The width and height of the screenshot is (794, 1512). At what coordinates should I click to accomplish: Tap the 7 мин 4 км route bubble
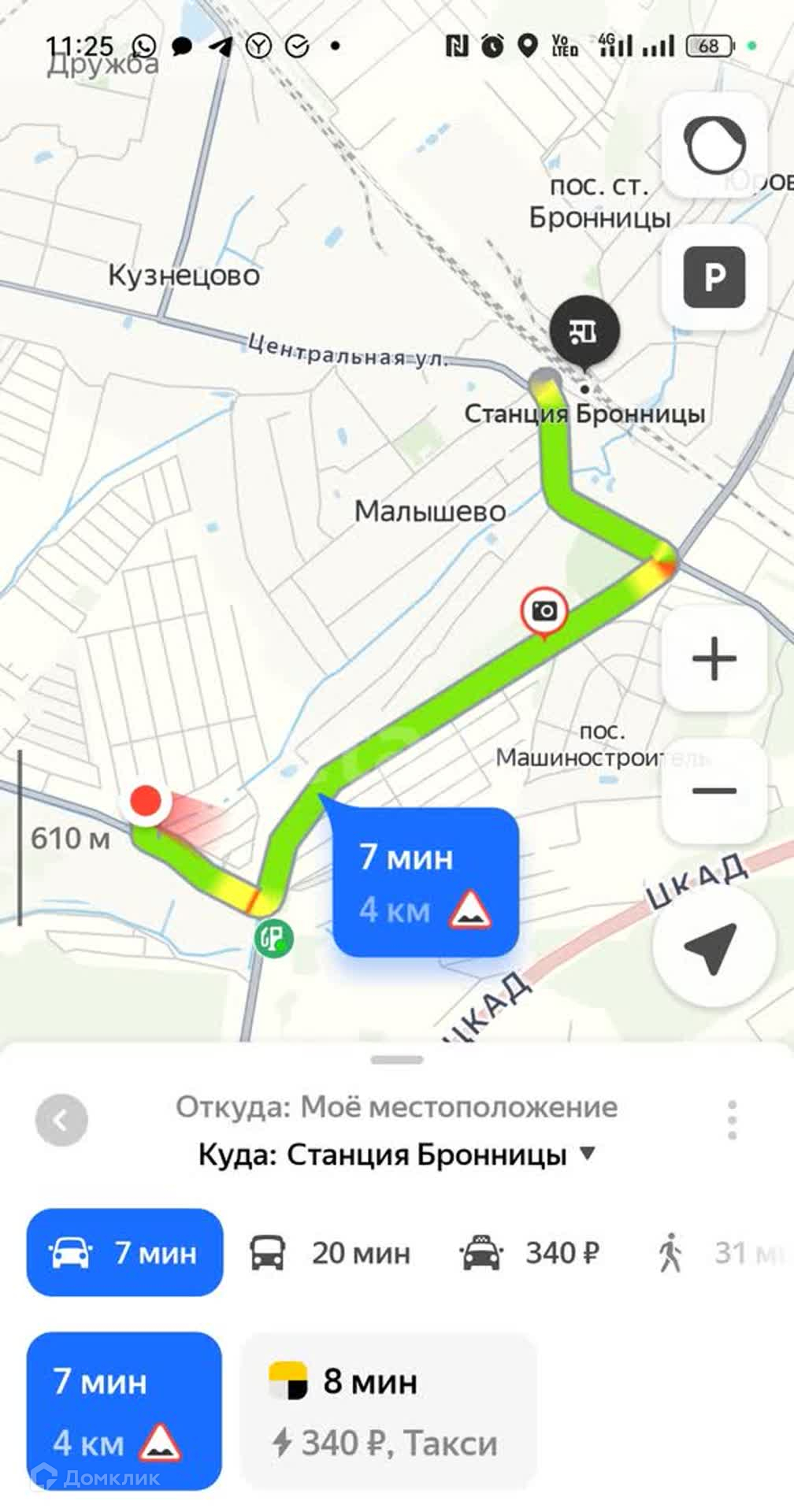(x=425, y=882)
